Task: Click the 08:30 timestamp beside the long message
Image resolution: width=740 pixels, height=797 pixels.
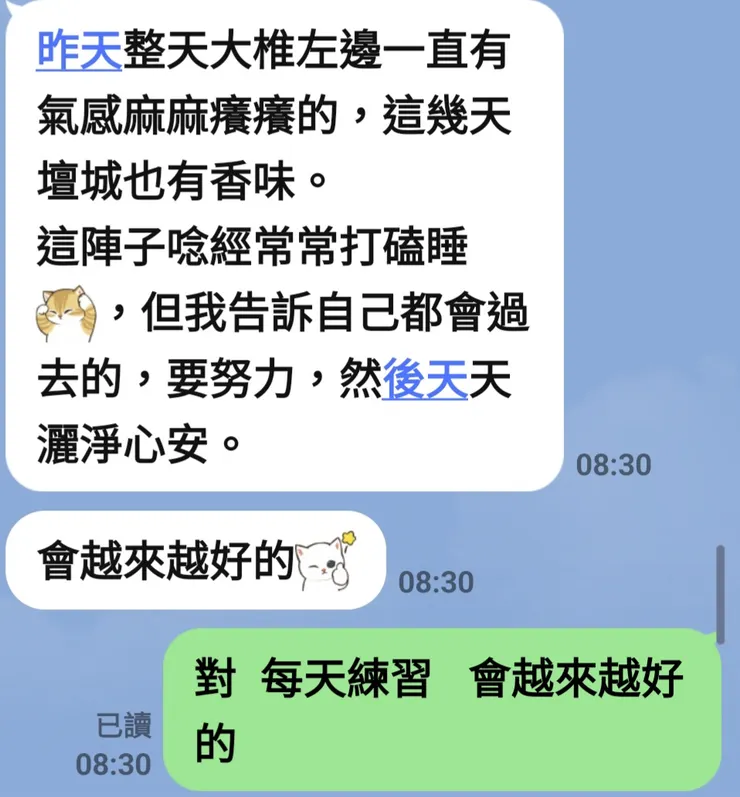Action: tap(611, 463)
